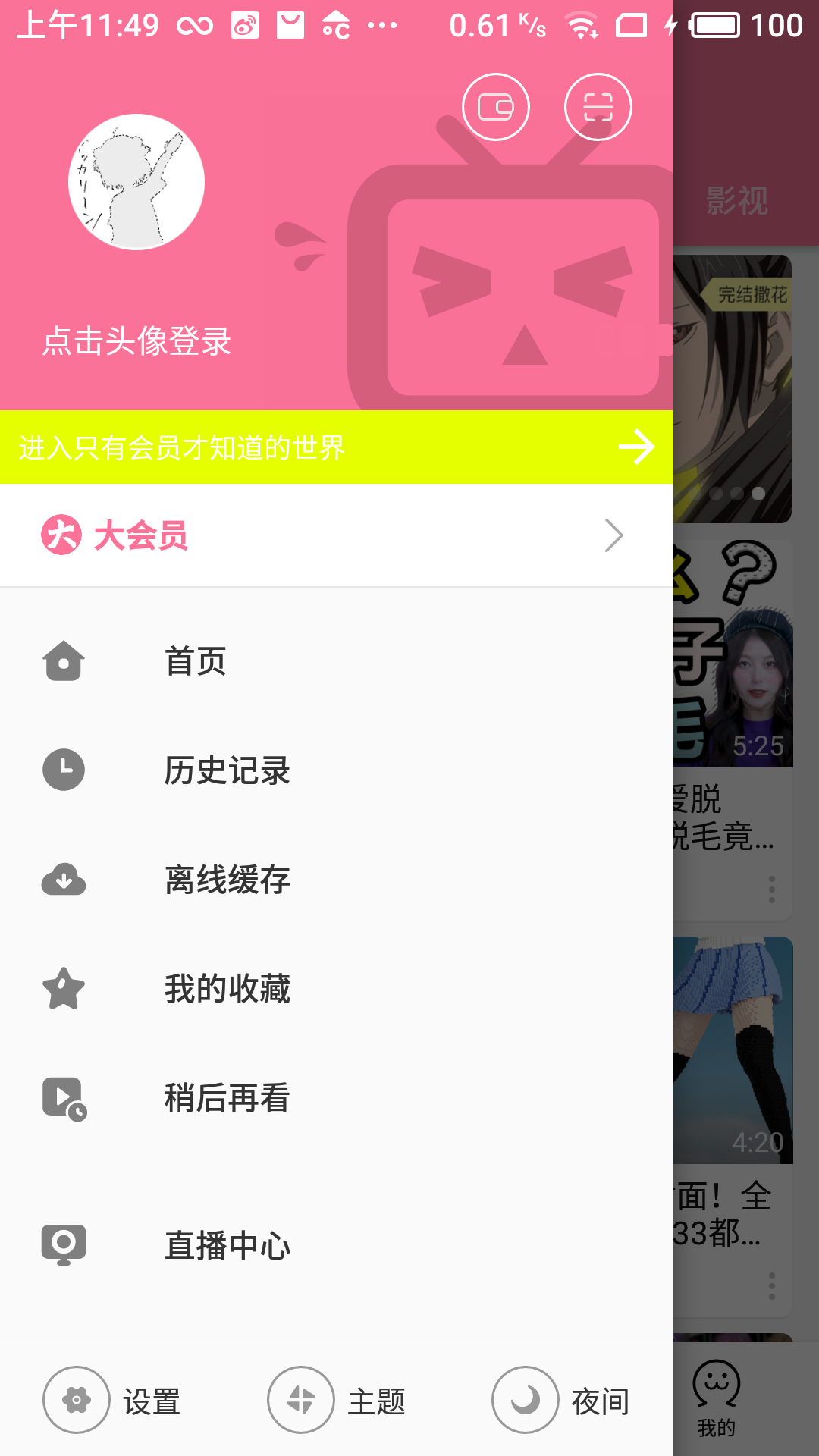This screenshot has width=819, height=1456.
Task: Open the 大会员 row
Action: pos(336,535)
